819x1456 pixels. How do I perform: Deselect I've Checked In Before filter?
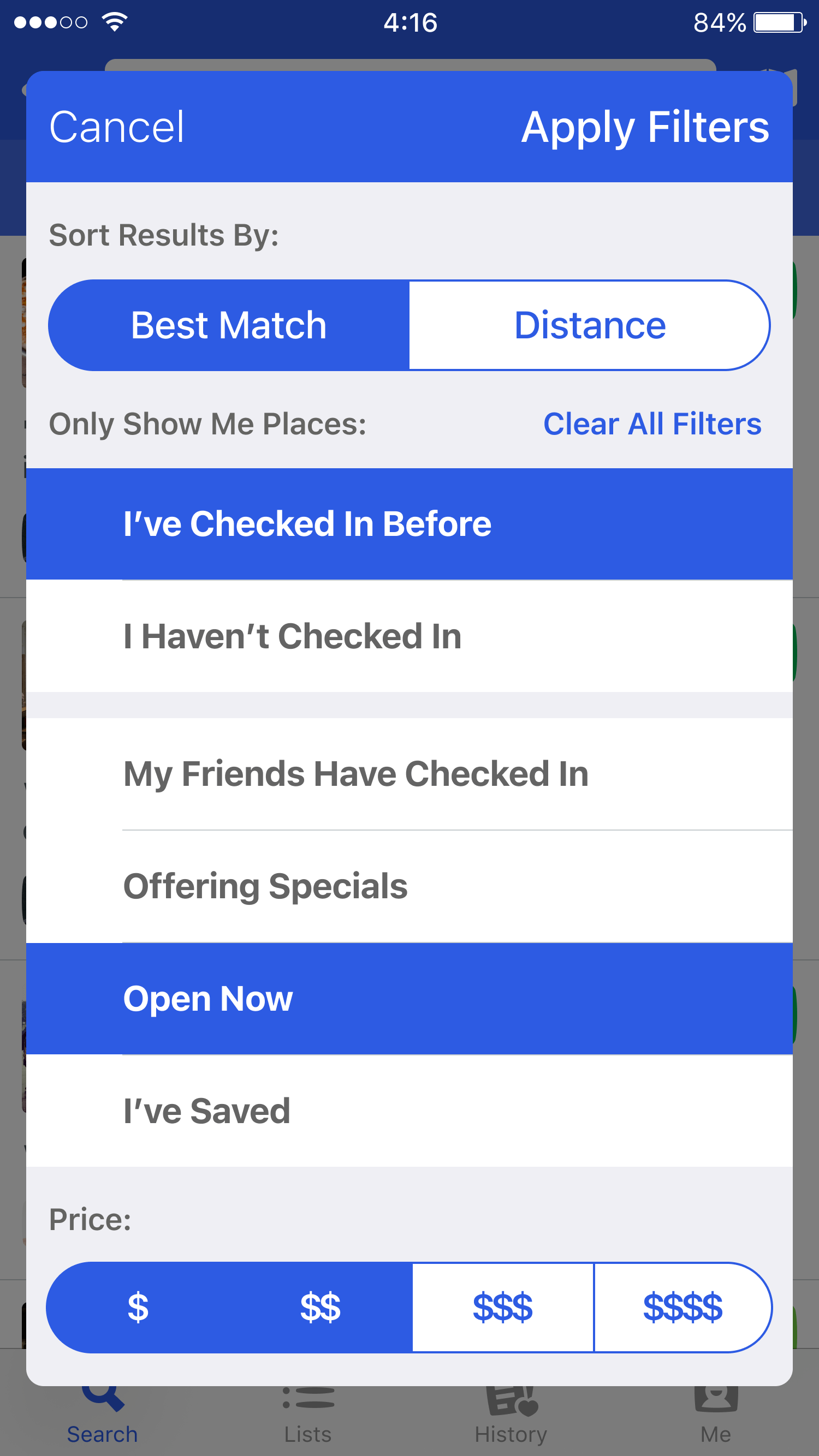[x=409, y=523]
